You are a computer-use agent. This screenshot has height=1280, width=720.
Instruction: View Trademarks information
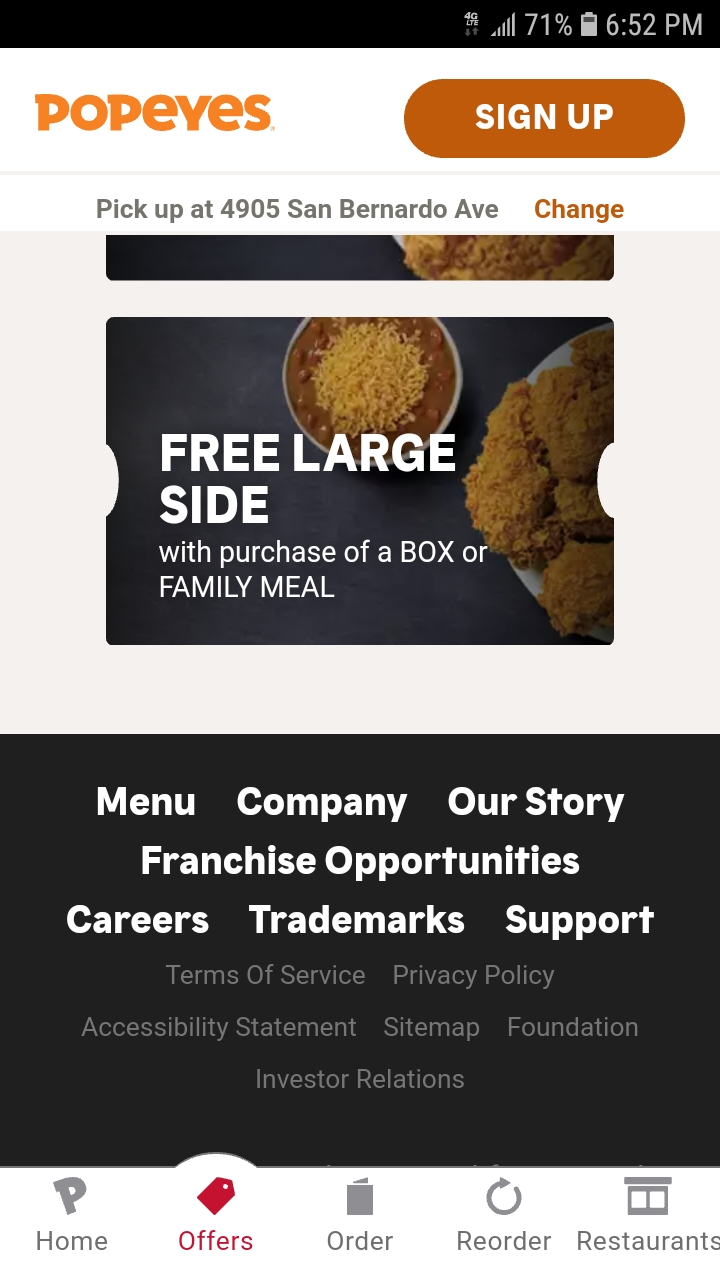357,919
